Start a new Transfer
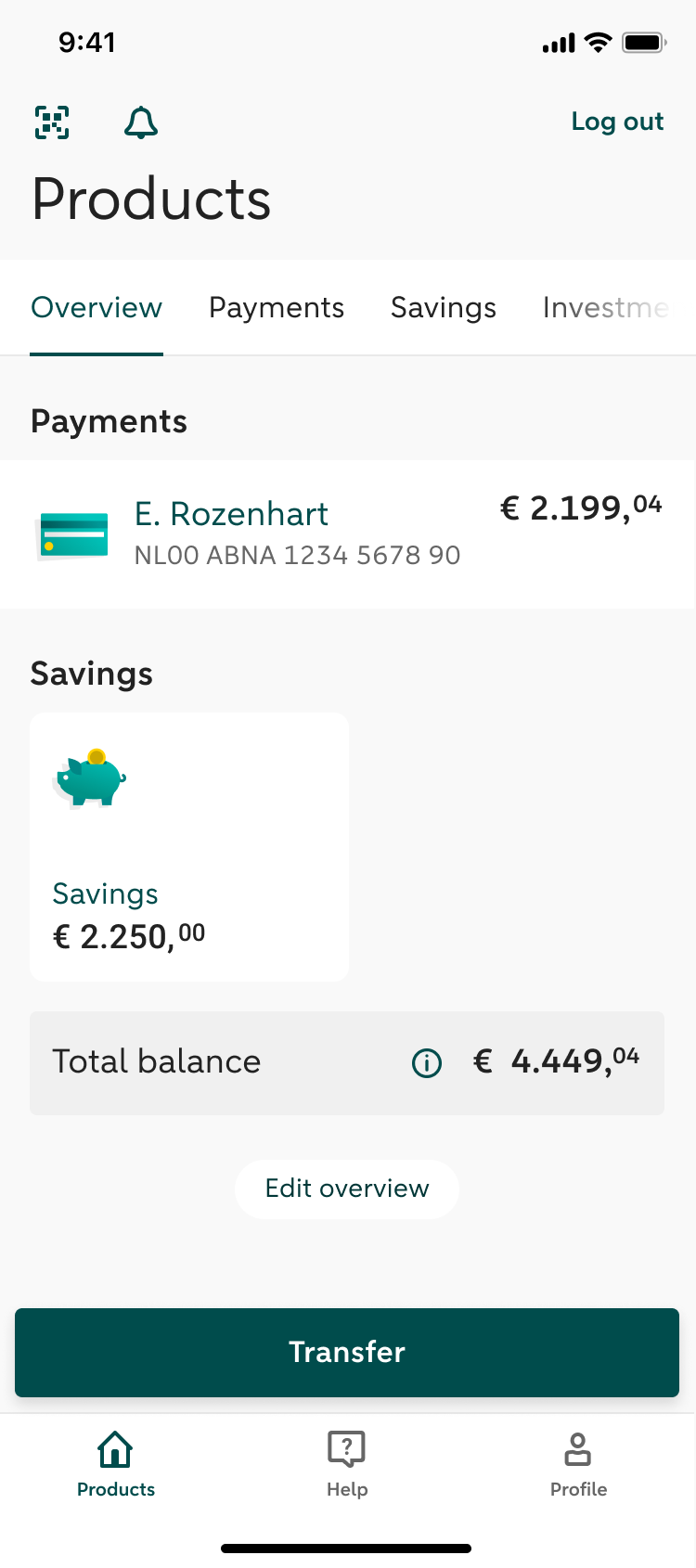This screenshot has height=1568, width=696. click(347, 1352)
